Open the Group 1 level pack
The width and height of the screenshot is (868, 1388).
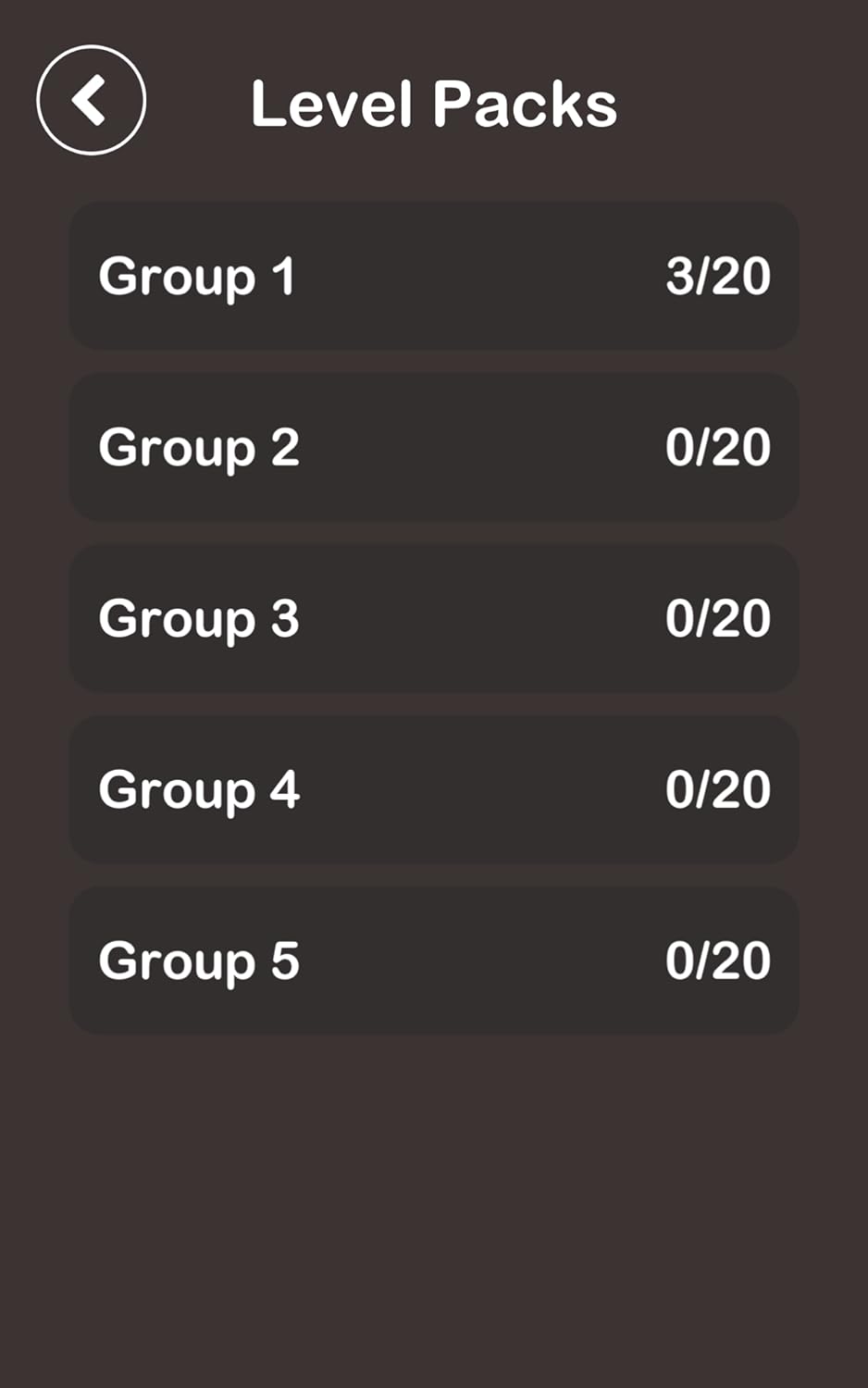click(x=433, y=276)
